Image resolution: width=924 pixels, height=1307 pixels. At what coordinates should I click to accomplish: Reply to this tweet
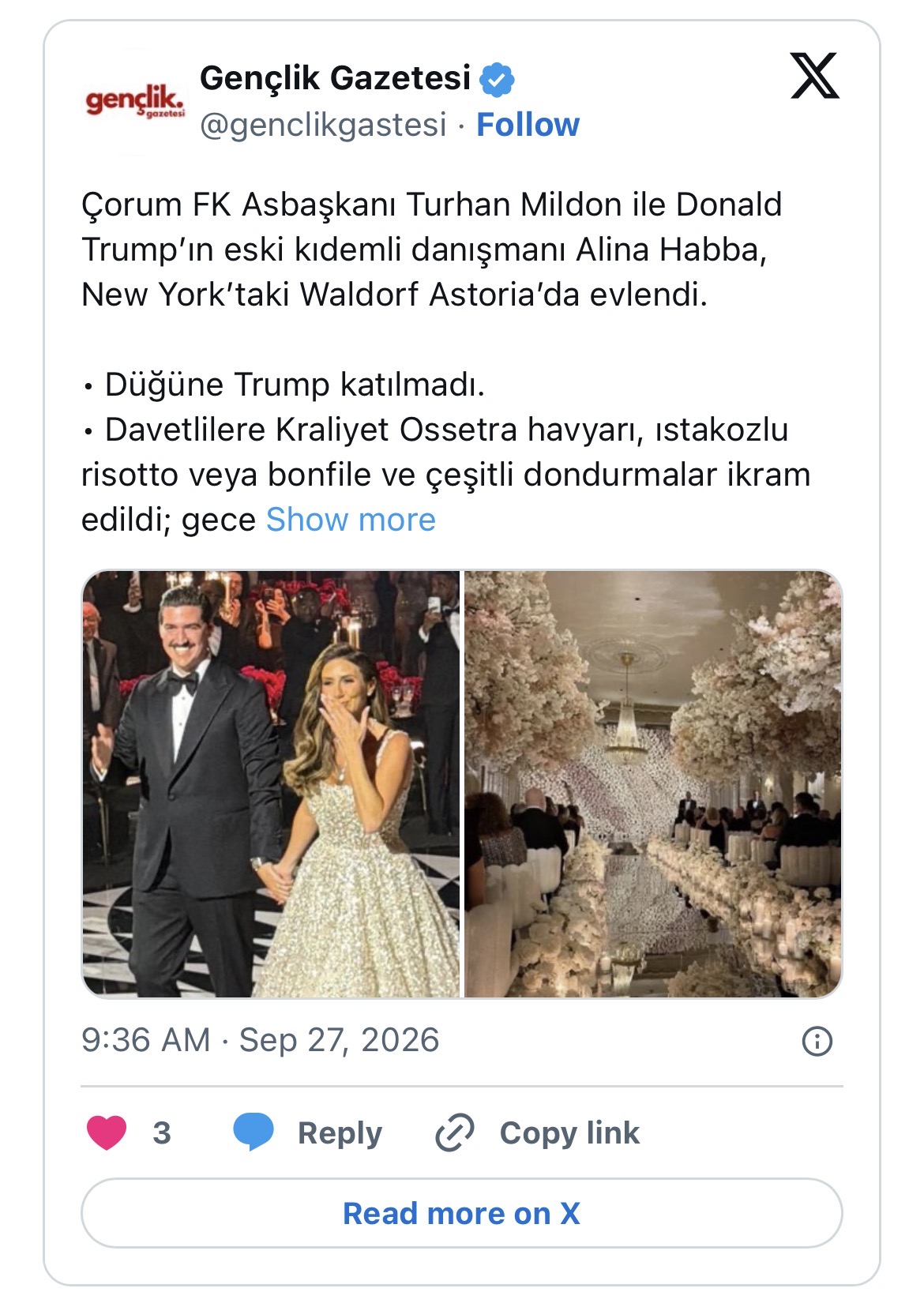click(308, 1132)
